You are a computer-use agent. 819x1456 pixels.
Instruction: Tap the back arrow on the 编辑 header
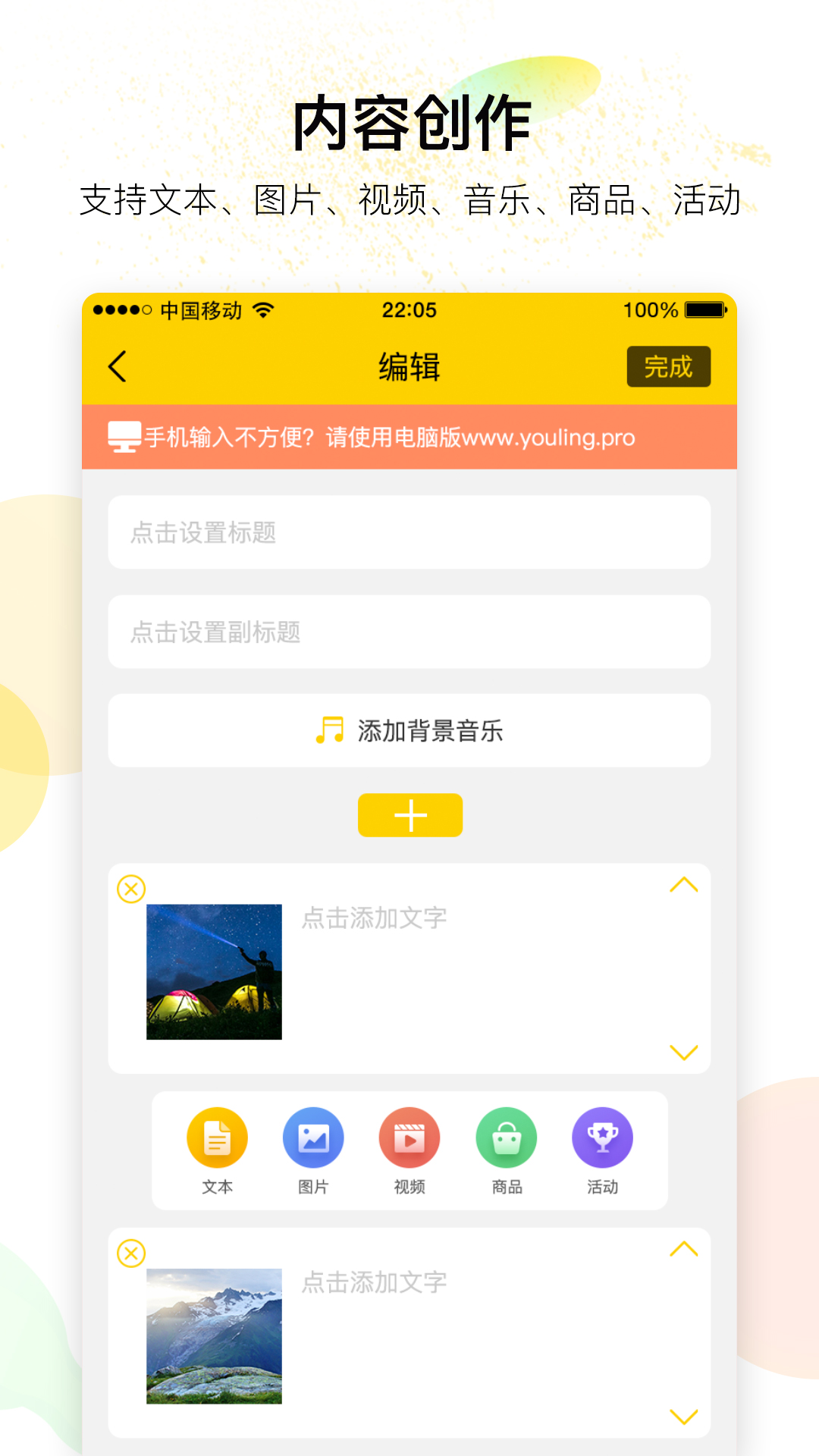point(115,366)
